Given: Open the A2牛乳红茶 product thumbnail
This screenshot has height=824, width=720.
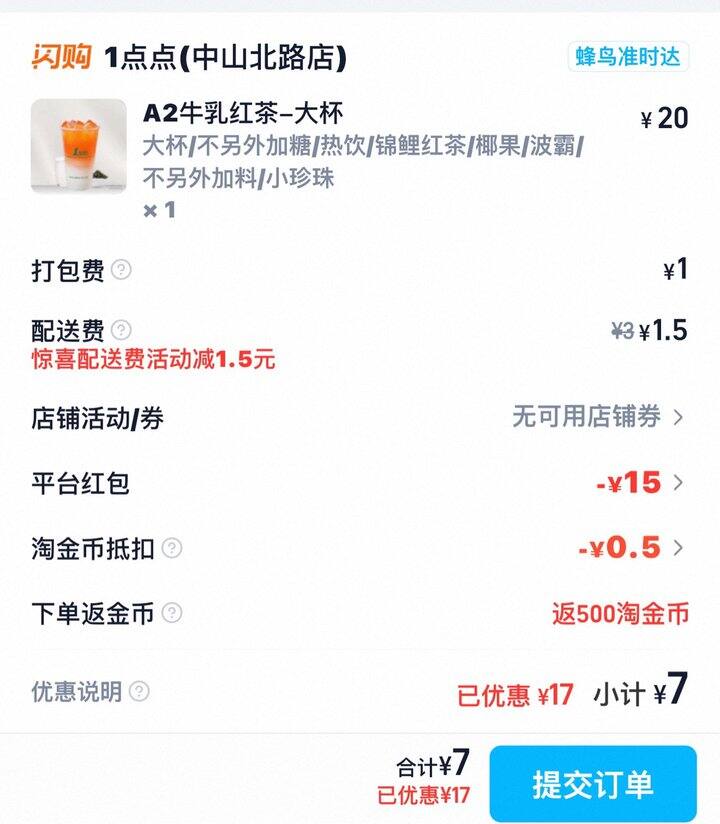Looking at the screenshot, I should click(x=79, y=146).
